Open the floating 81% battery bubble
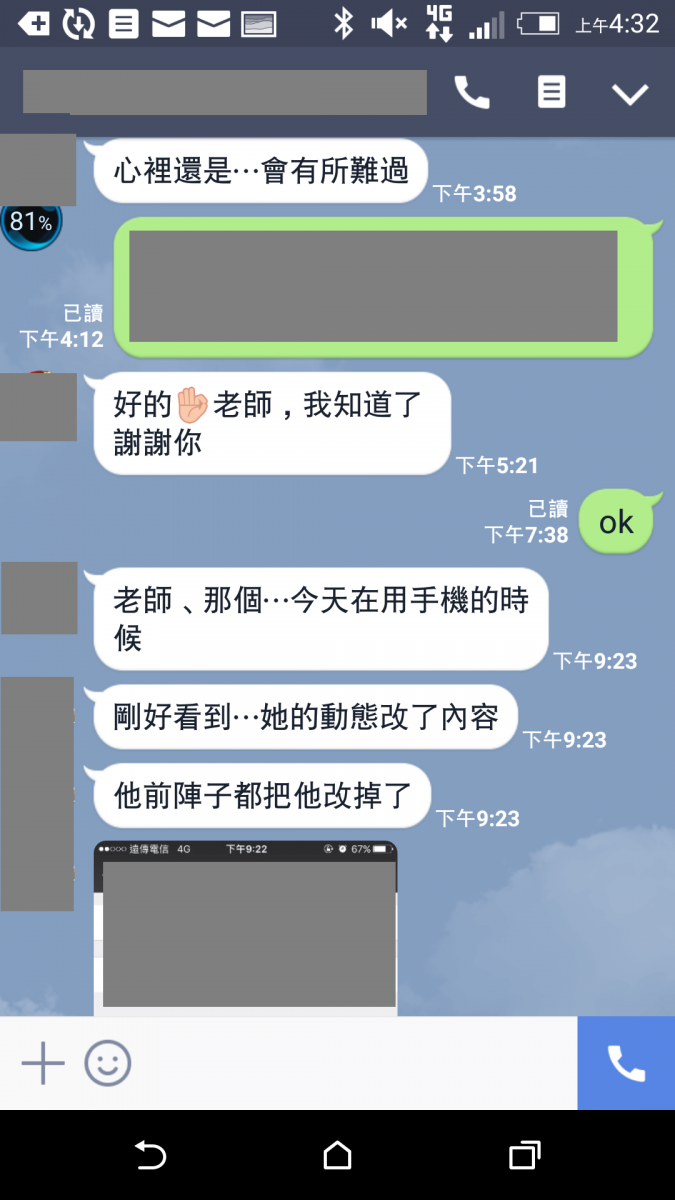The width and height of the screenshot is (675, 1200). tap(30, 222)
